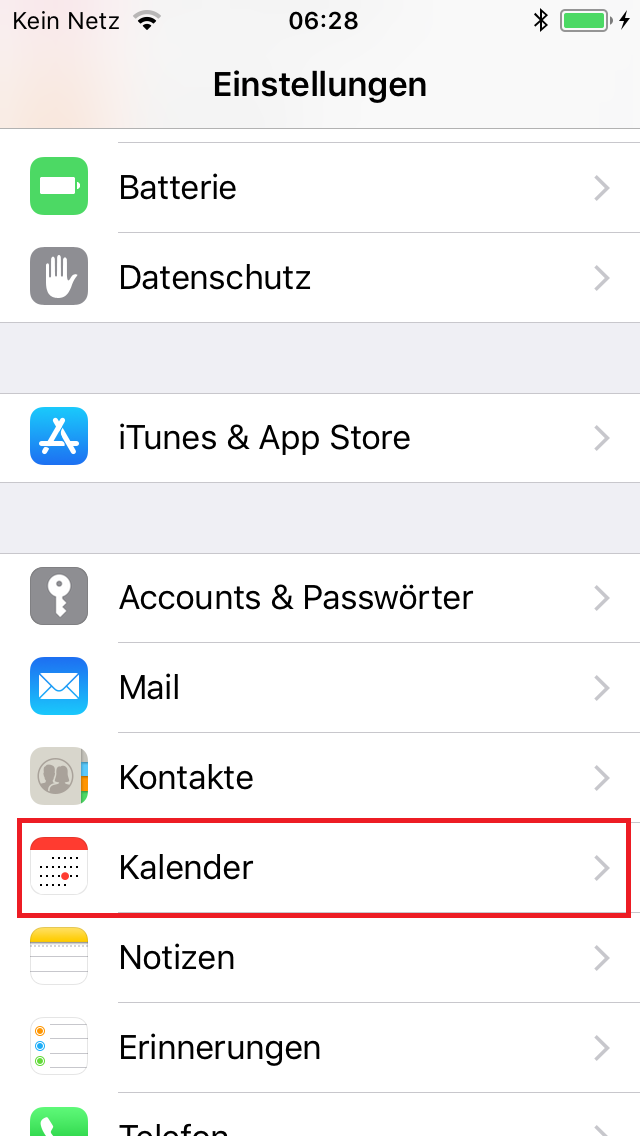This screenshot has height=1136, width=640.
Task: Go to Erinnerungen settings
Action: 320,1048
